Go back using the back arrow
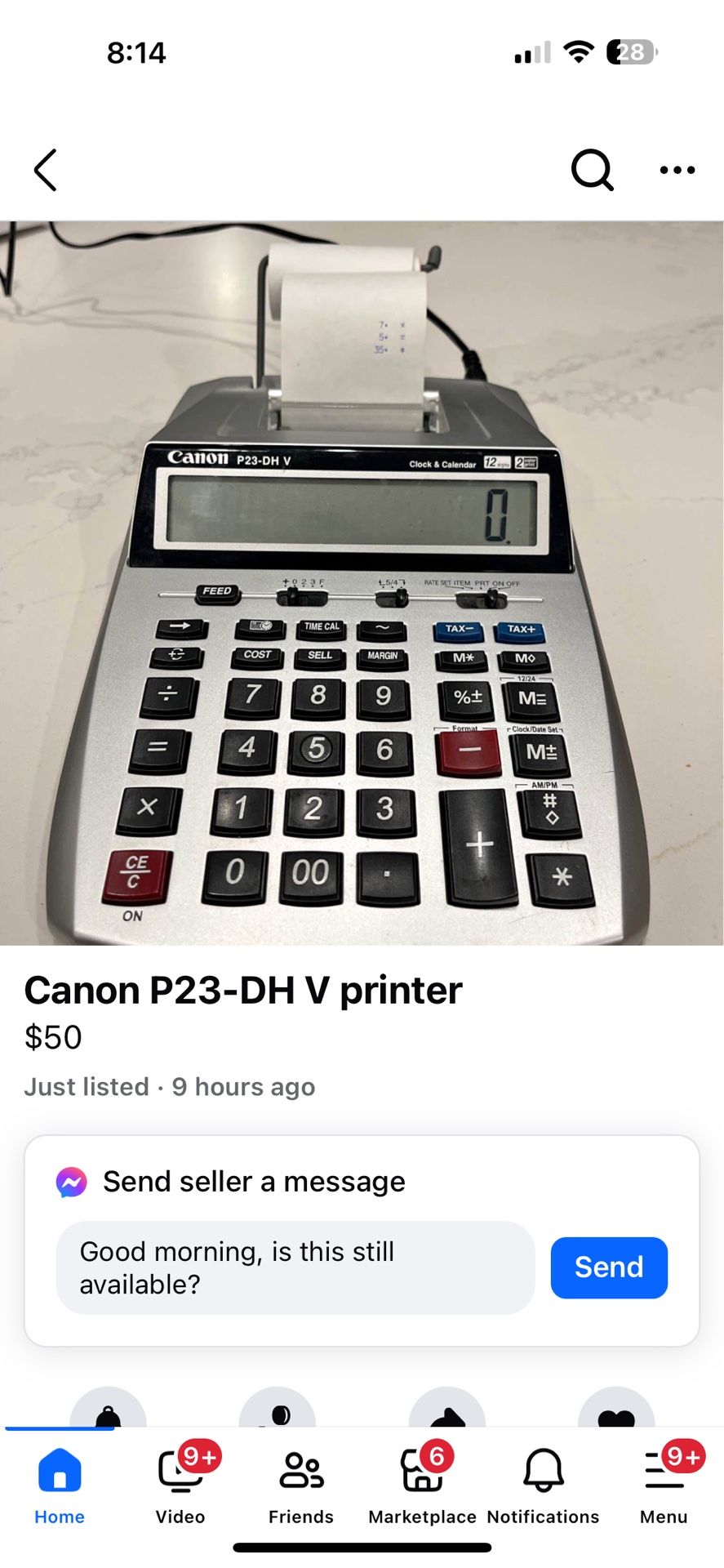The width and height of the screenshot is (724, 1568). pyautogui.click(x=46, y=170)
